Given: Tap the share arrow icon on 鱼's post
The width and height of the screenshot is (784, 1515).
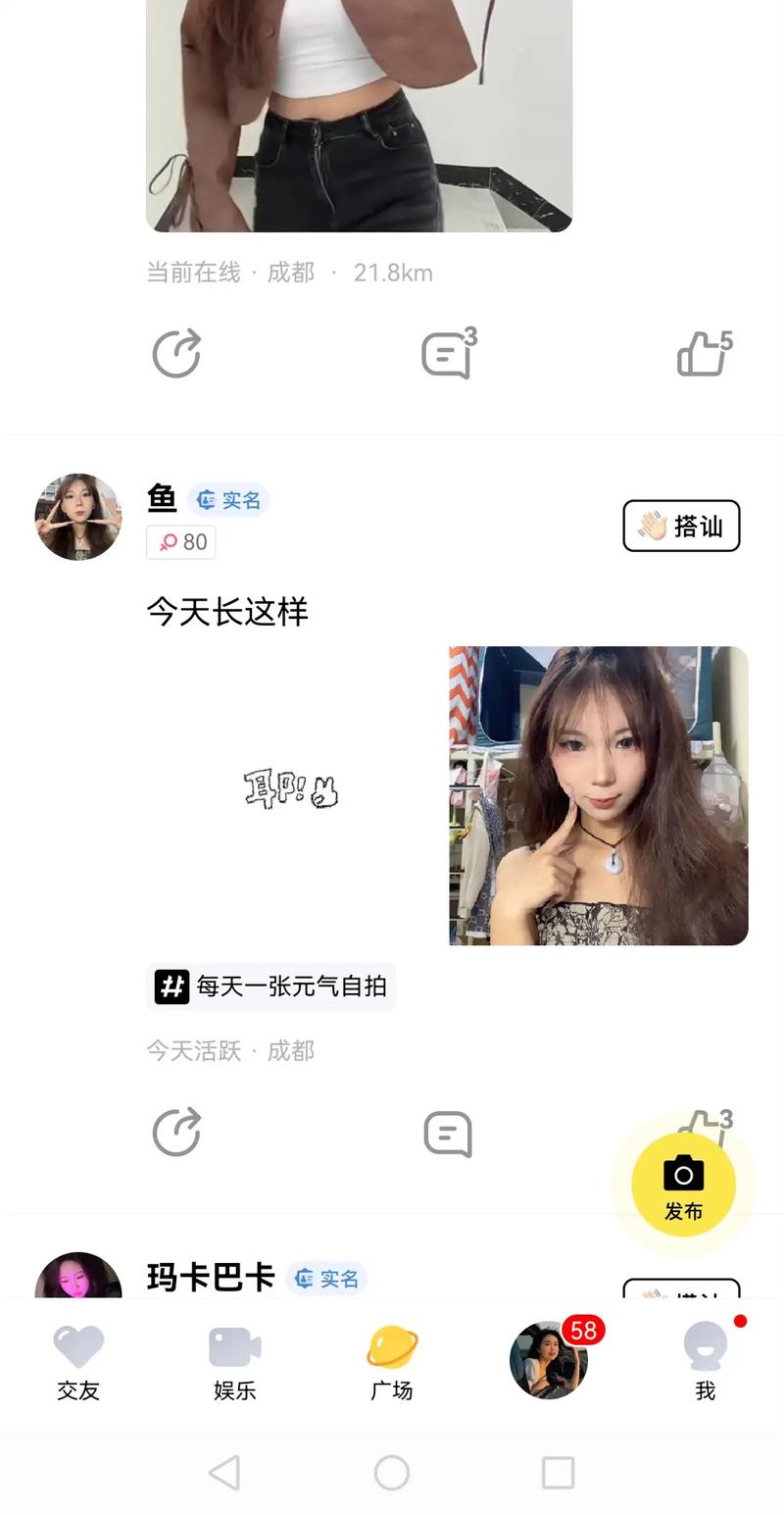Looking at the screenshot, I should click(176, 1133).
